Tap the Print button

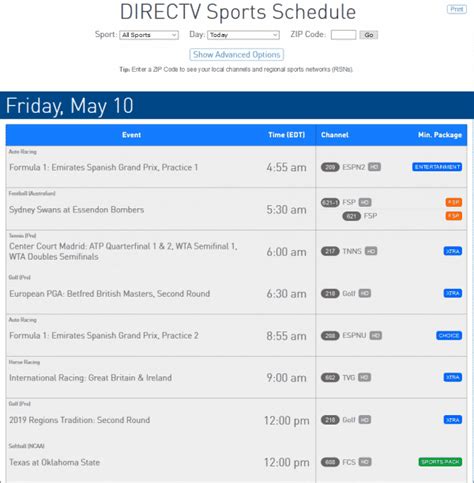457,9
